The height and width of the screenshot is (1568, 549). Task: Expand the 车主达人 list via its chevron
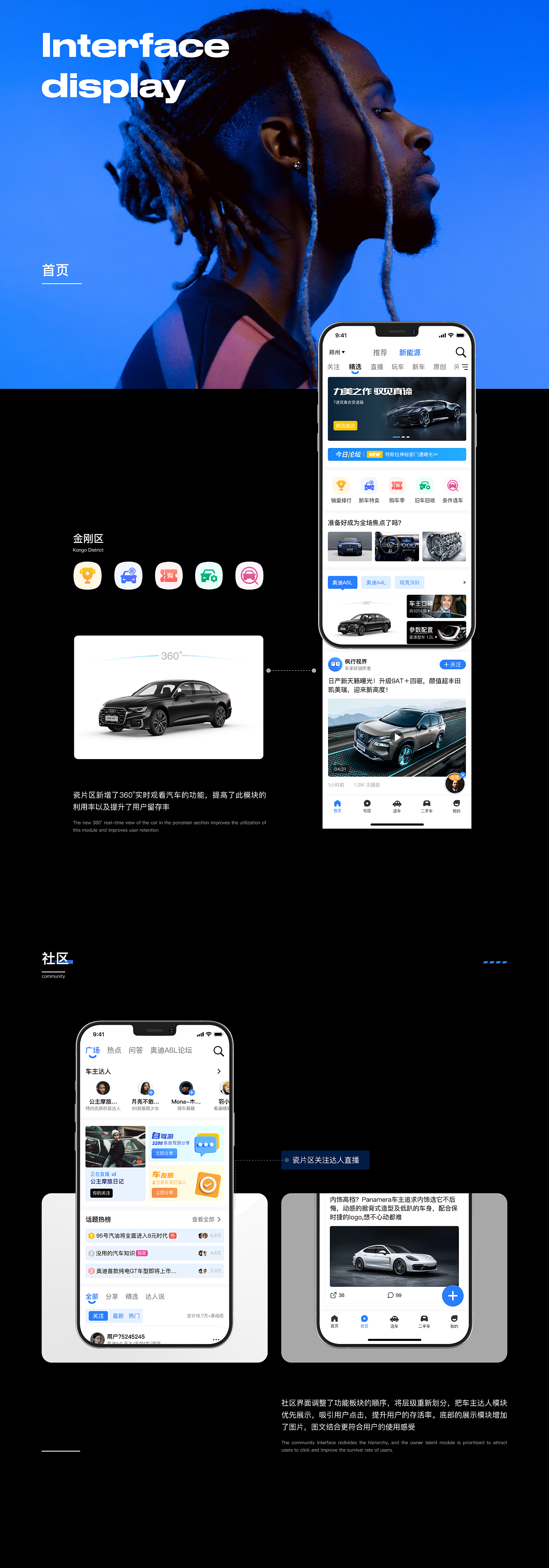pos(219,1072)
